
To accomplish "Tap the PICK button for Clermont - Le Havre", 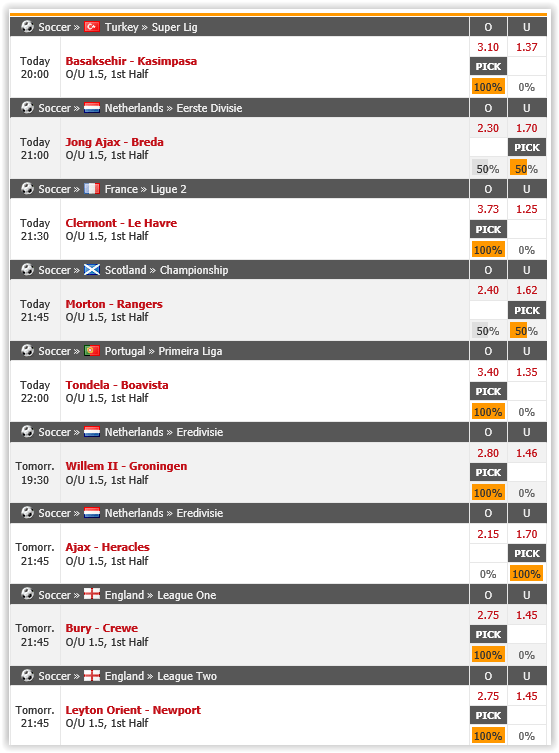I will 488,230.
